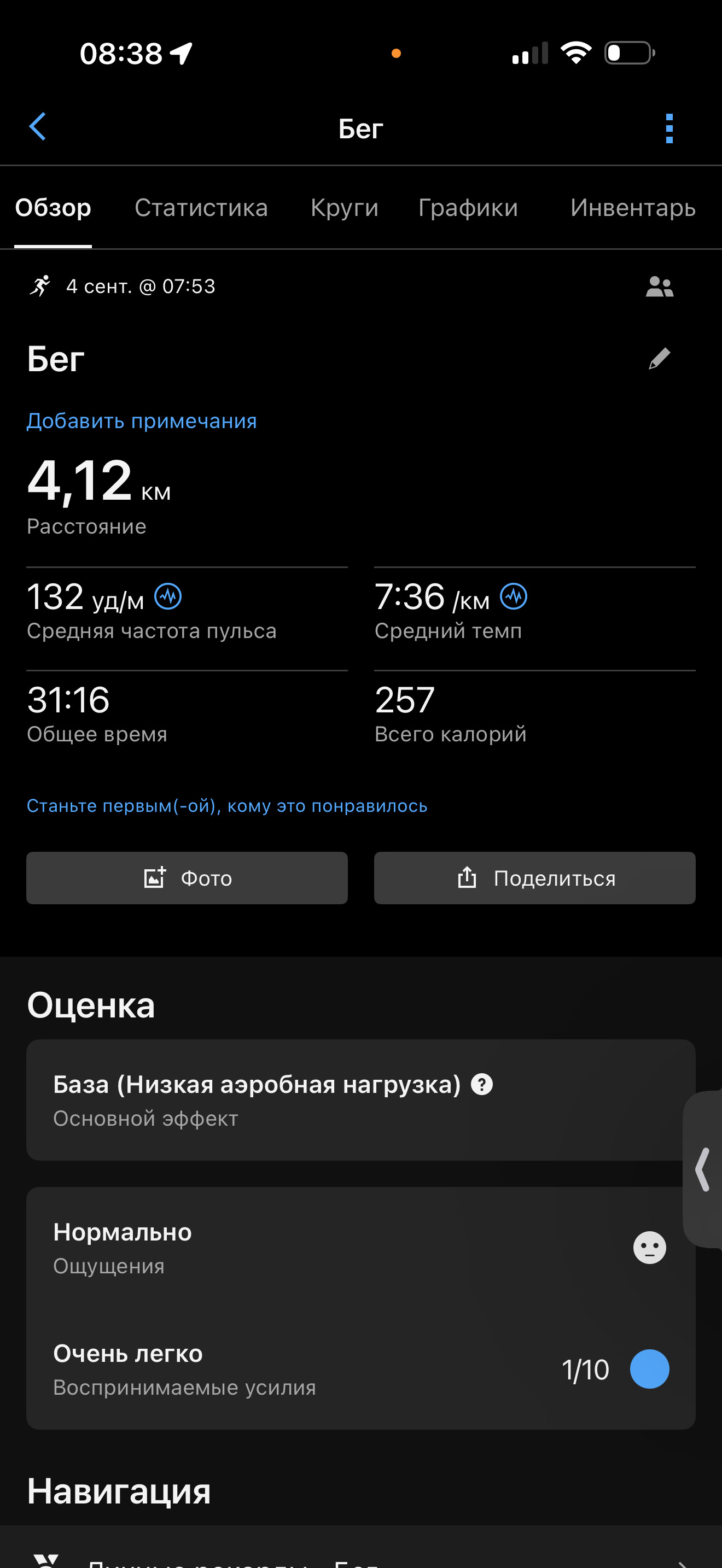This screenshot has width=722, height=1568.
Task: Open help for База (Низкая аэробная нагрузка)
Action: click(x=481, y=1084)
